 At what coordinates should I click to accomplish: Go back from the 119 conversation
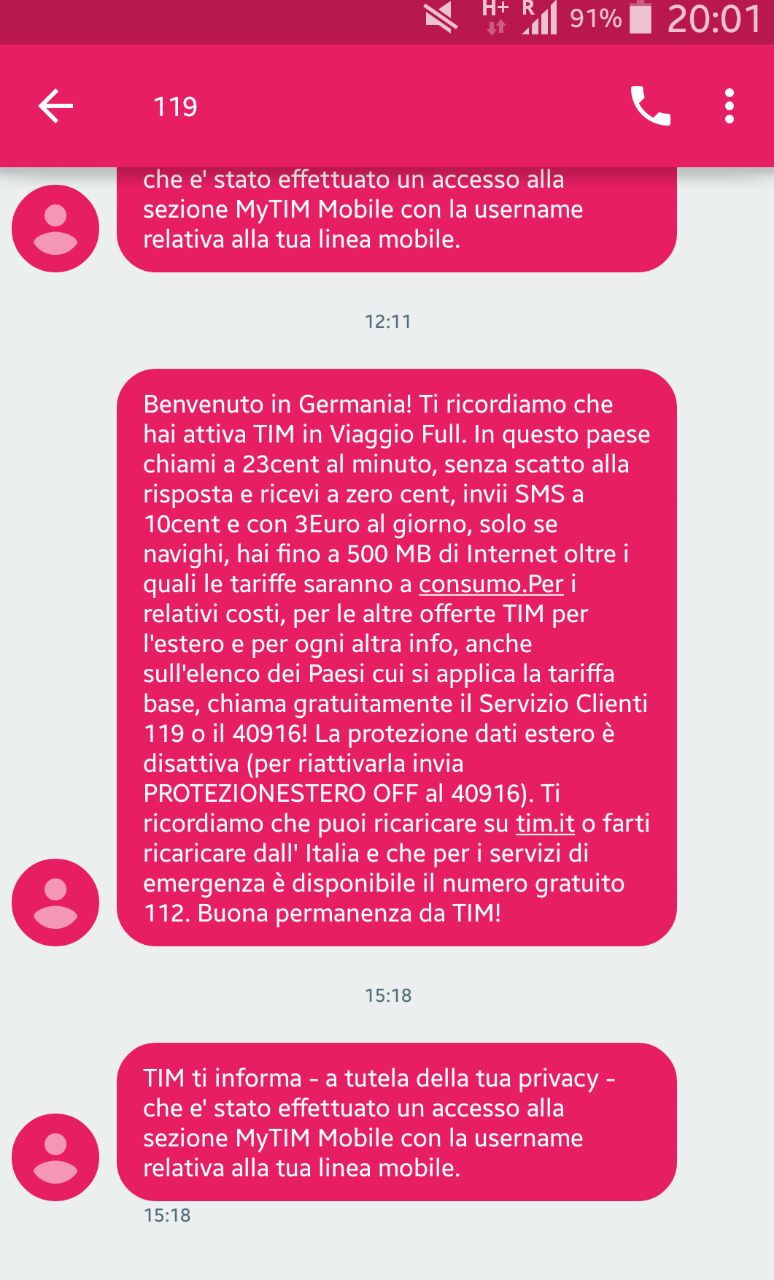tap(56, 106)
